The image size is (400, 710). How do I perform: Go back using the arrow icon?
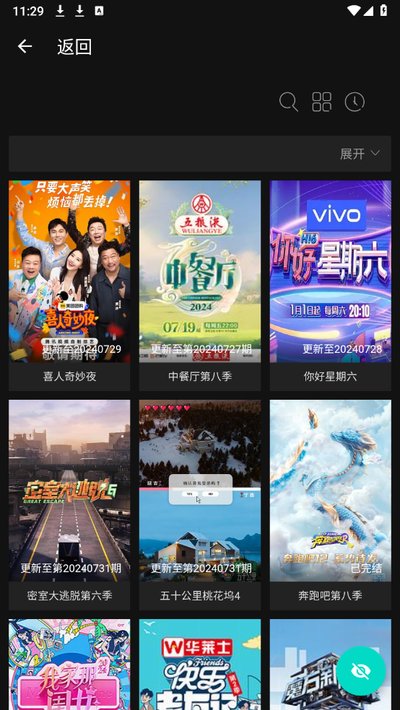pos(25,47)
